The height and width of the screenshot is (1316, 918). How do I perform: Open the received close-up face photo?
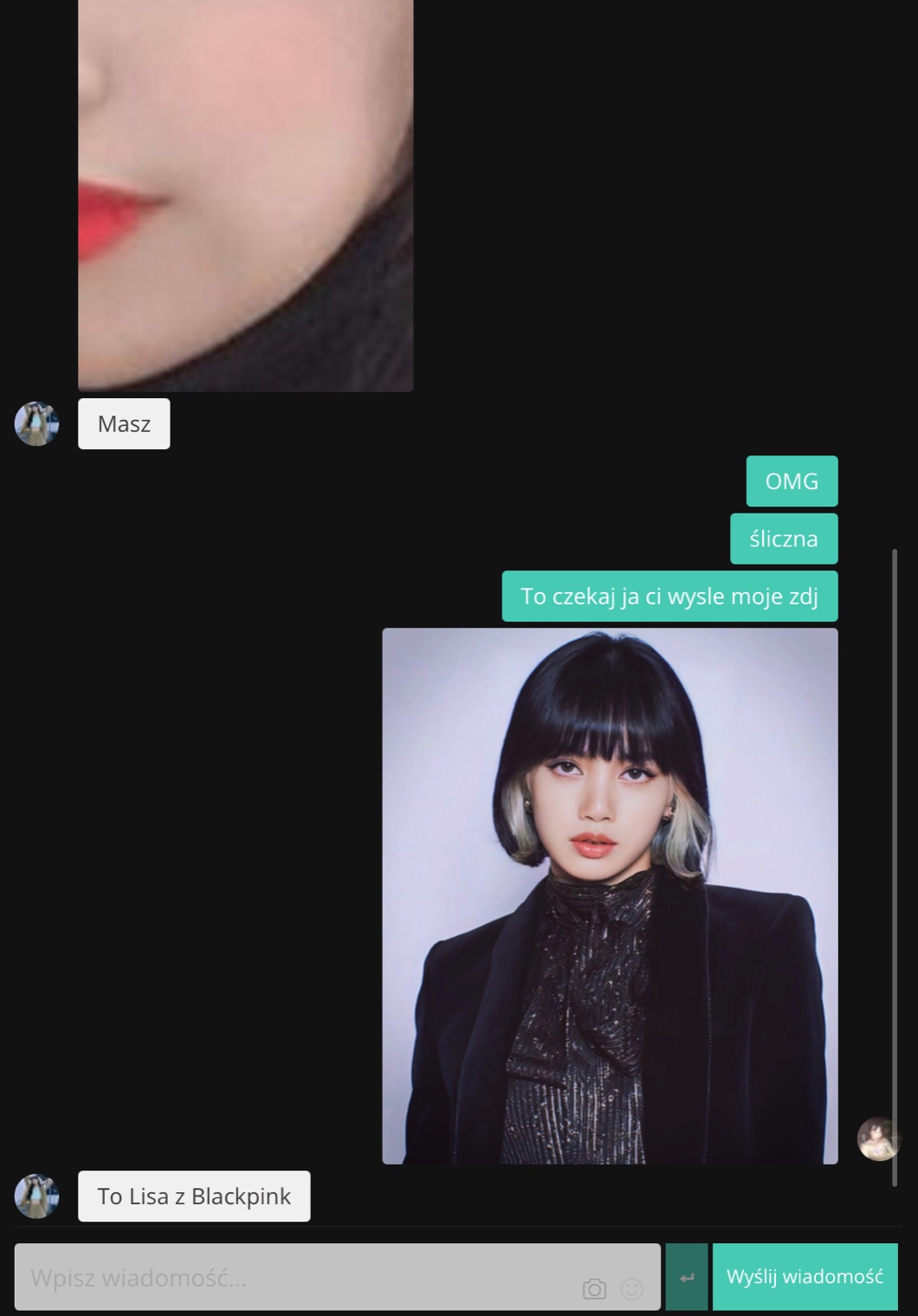pos(246,196)
